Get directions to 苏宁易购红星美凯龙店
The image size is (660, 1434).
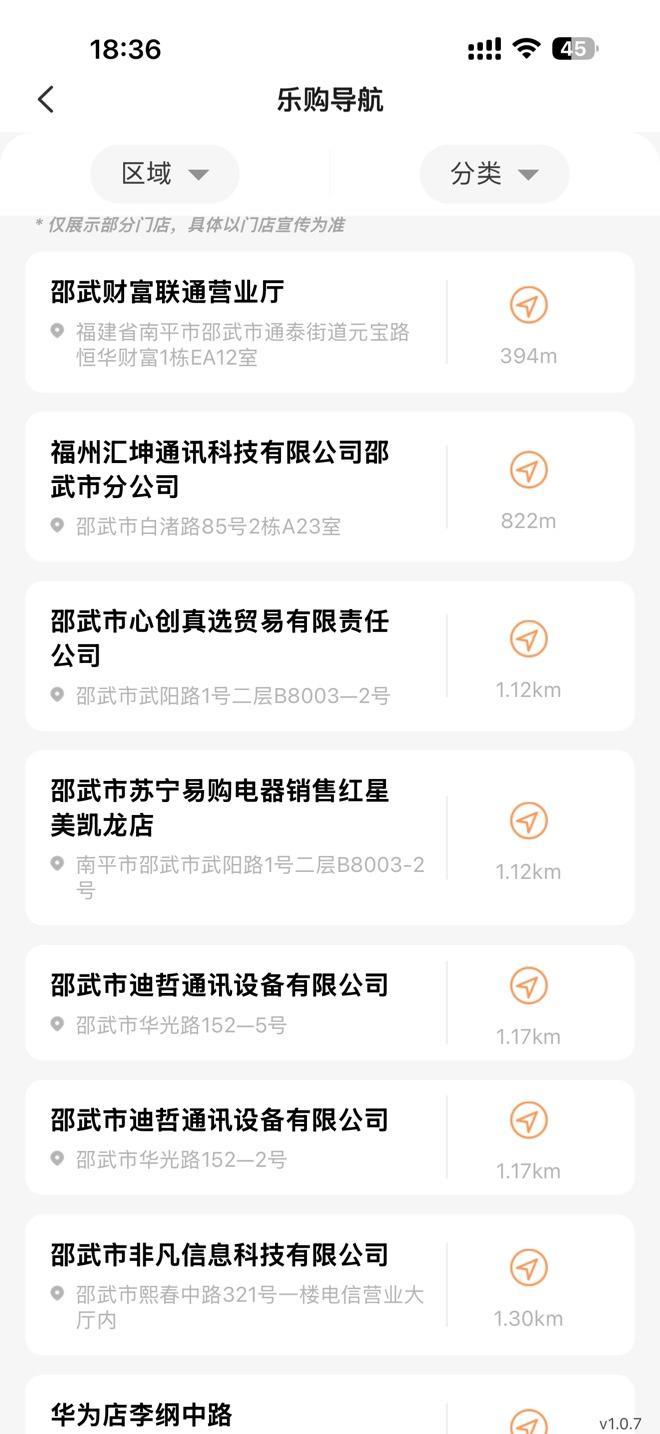pos(528,821)
